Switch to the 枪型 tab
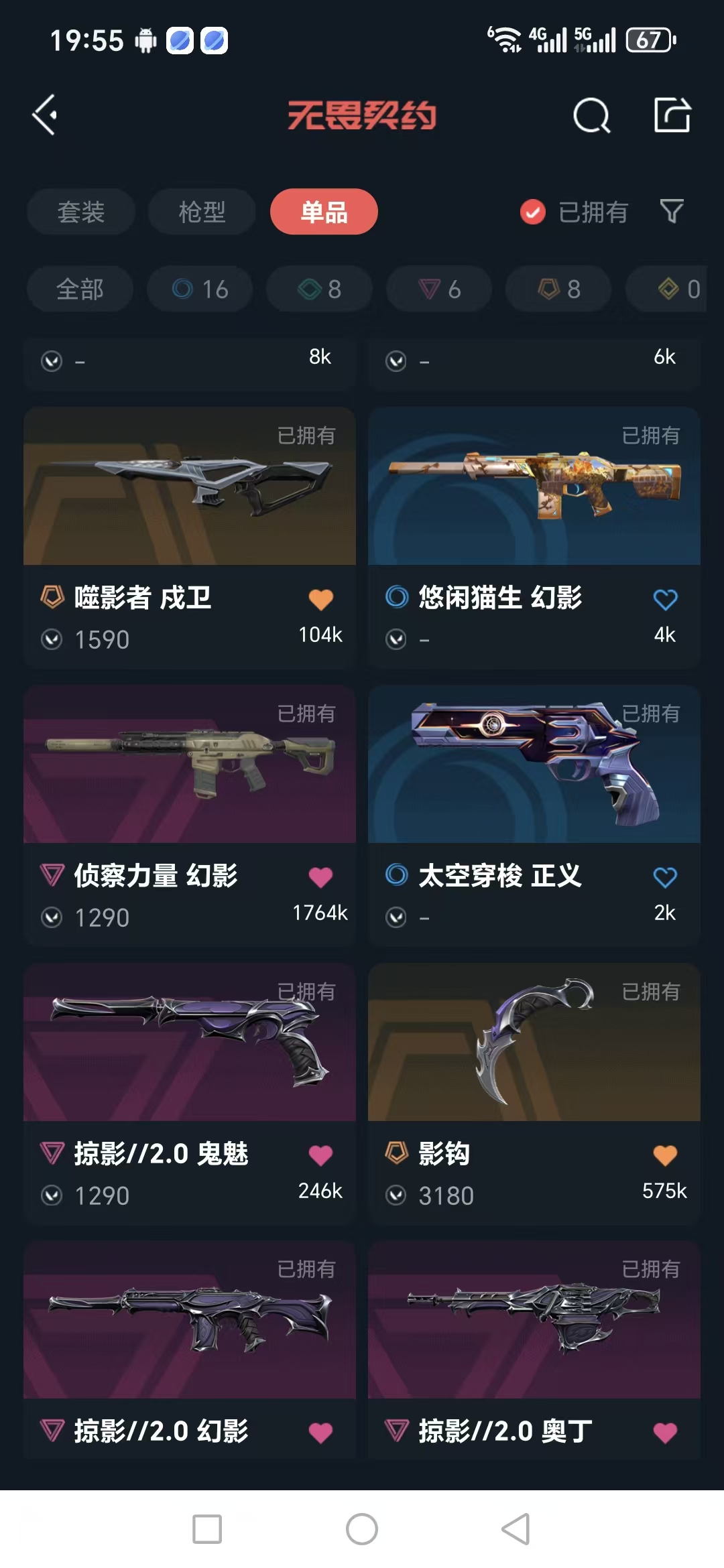The image size is (724, 1568). click(201, 212)
